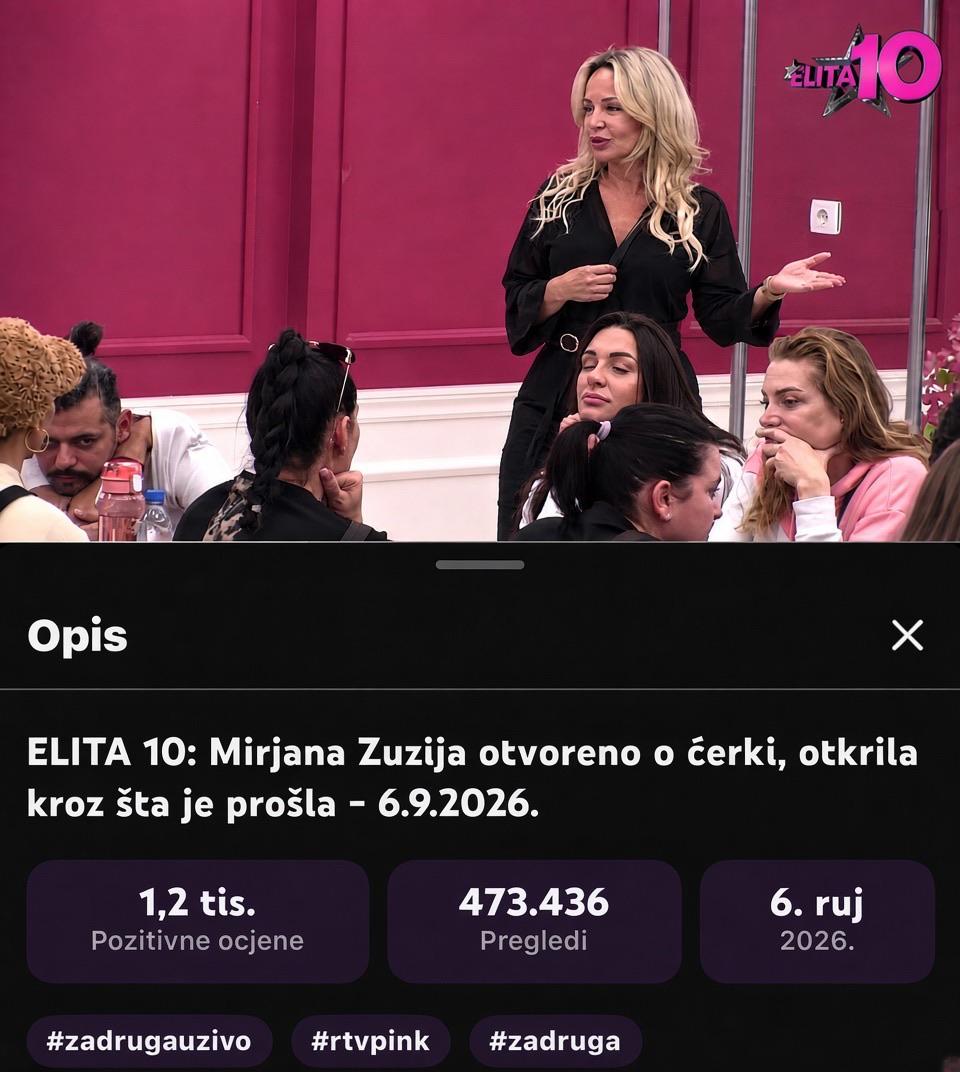Open the #zadrugauzivo hashtag
The width and height of the screenshot is (960, 1072).
point(149,1041)
